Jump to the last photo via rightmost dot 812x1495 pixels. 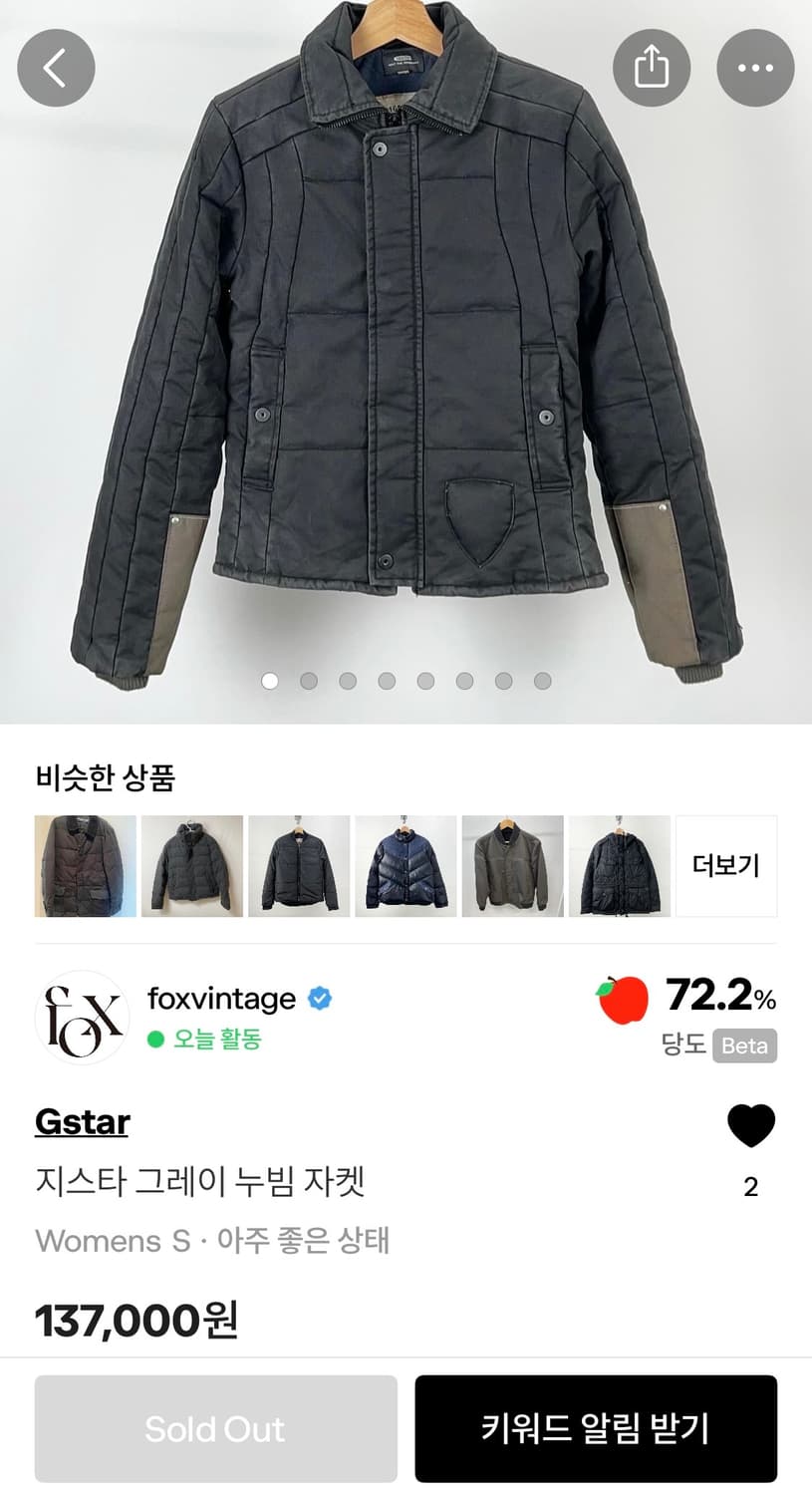[542, 681]
